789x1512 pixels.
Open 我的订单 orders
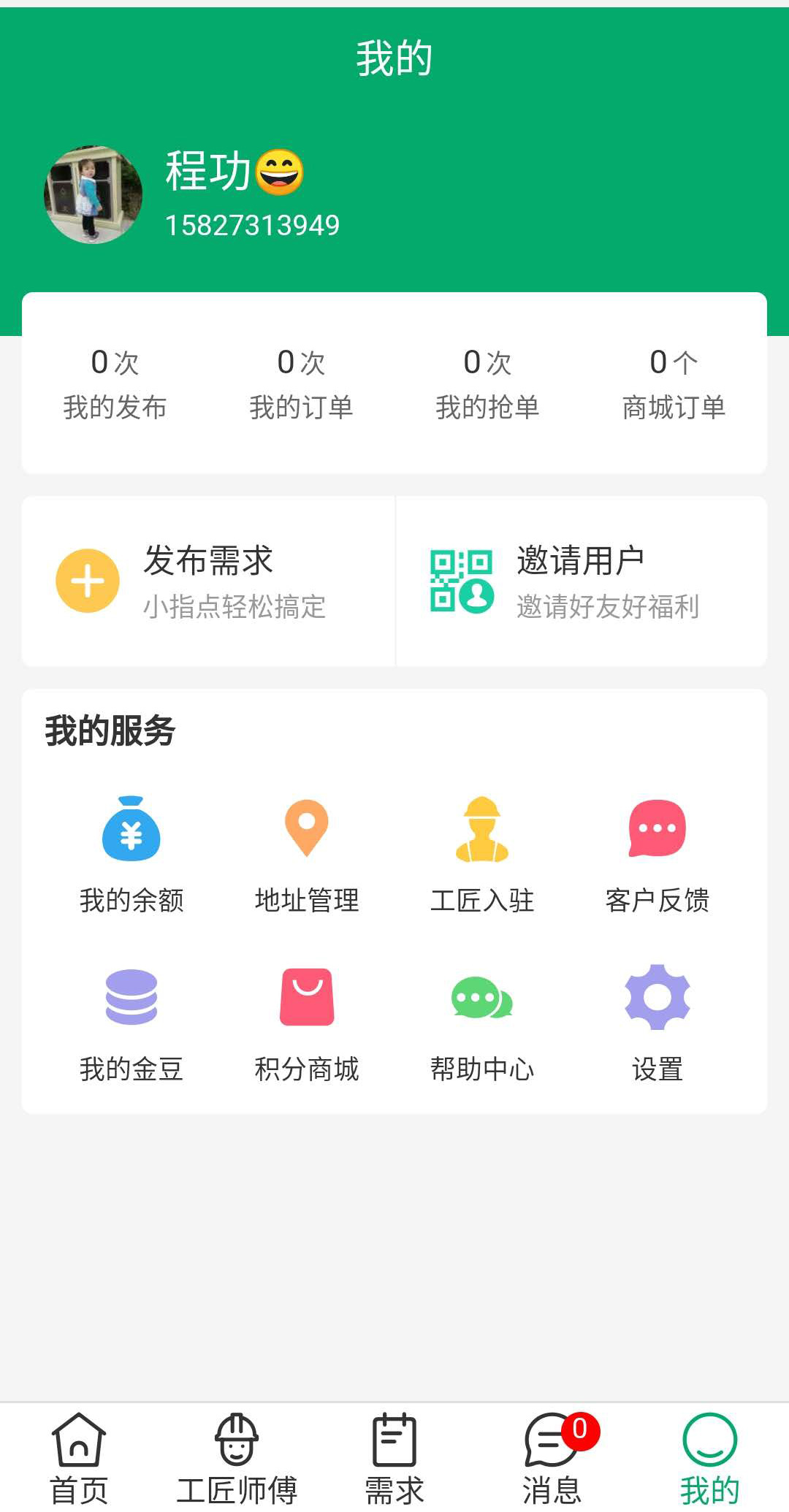pos(301,384)
